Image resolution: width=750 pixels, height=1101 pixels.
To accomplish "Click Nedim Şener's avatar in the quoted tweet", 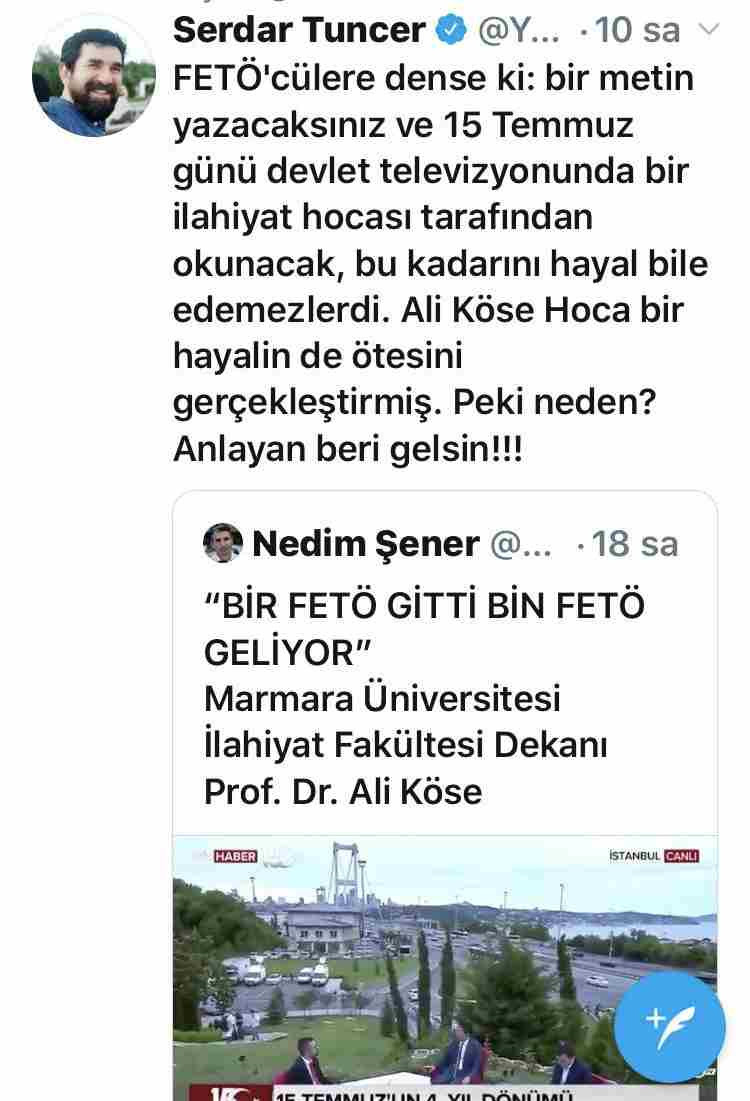I will [224, 545].
